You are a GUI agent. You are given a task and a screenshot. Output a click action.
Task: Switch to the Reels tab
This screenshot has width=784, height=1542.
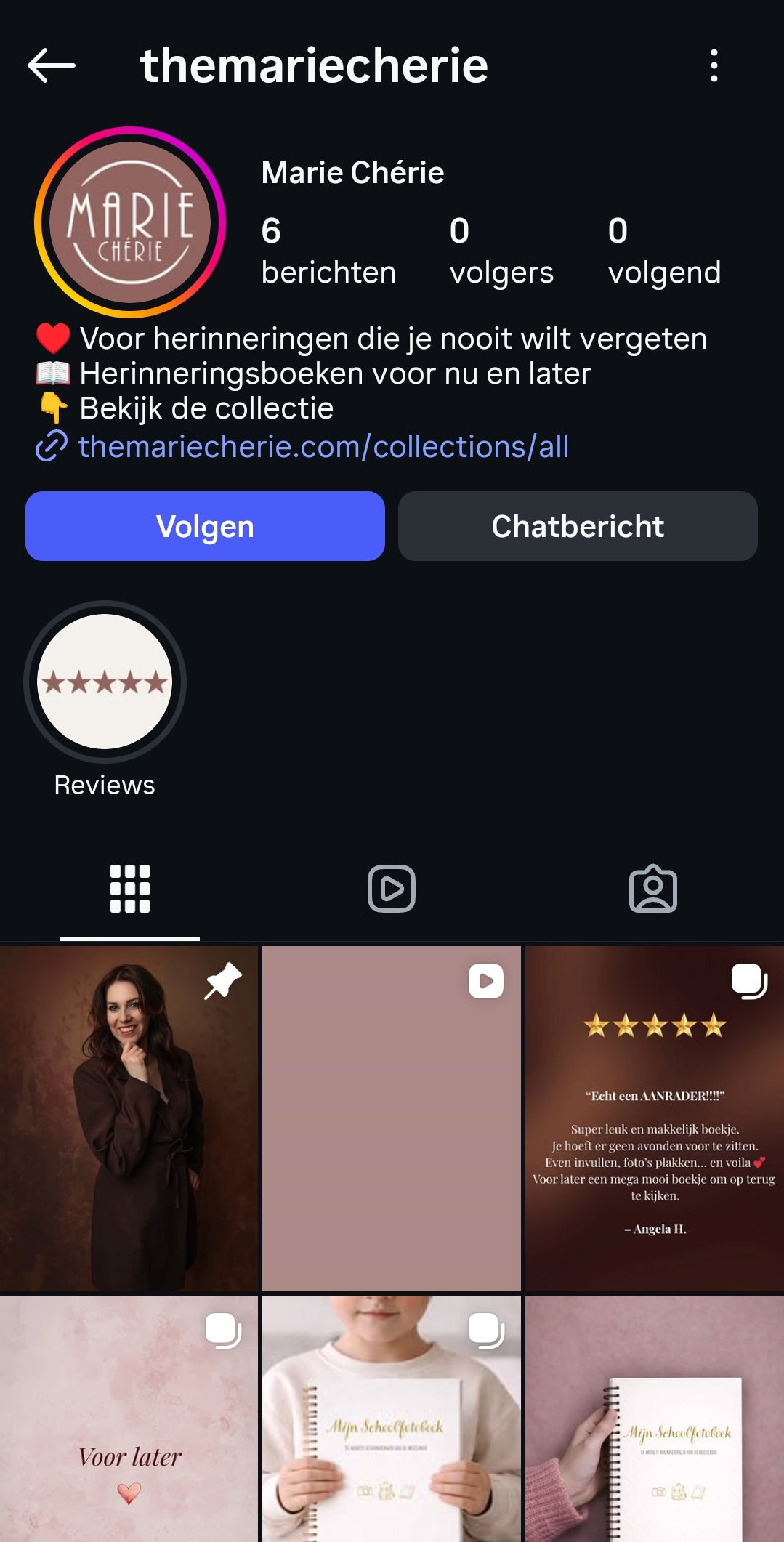(x=392, y=889)
